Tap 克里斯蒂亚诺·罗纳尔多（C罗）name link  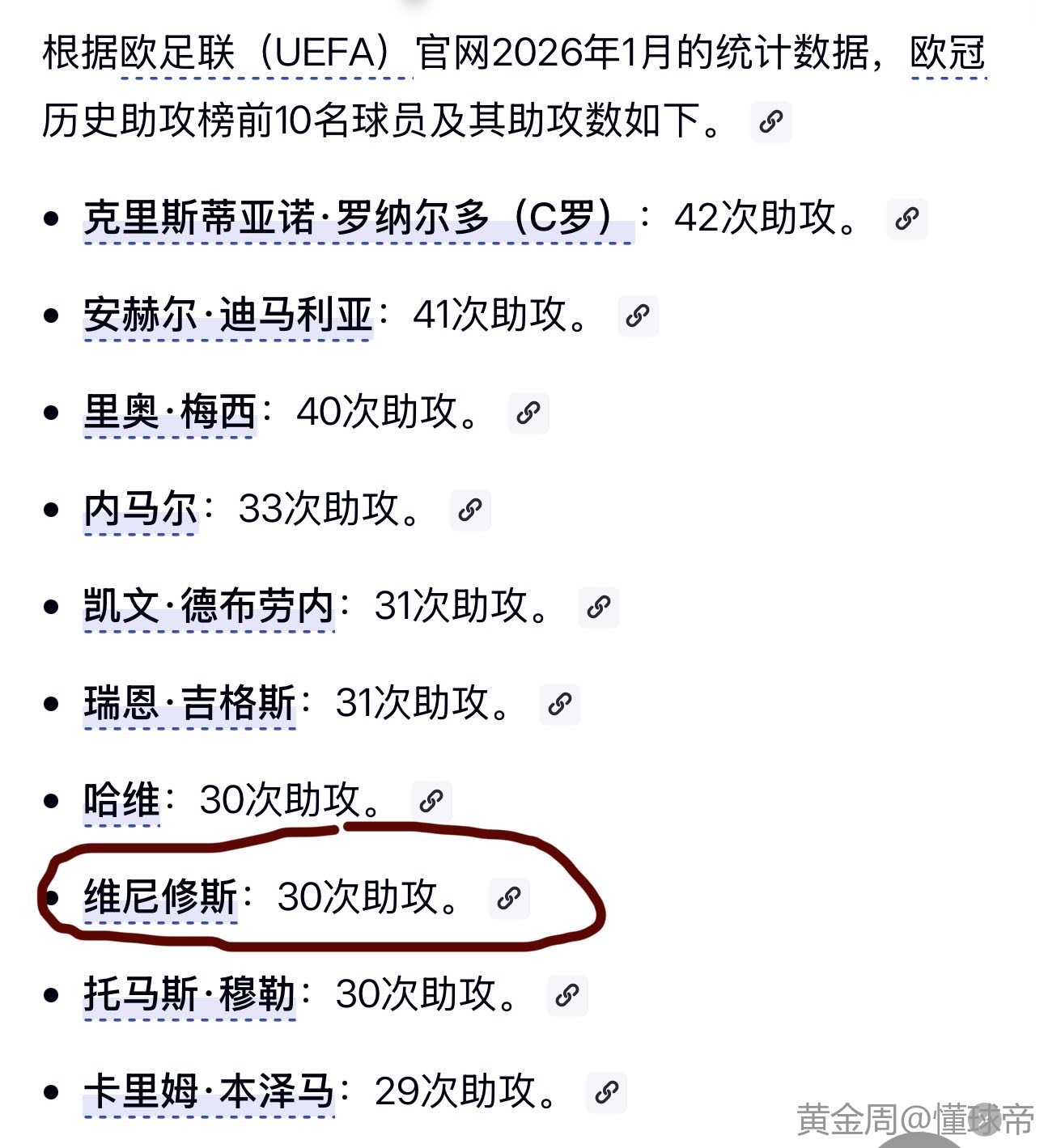(358, 218)
